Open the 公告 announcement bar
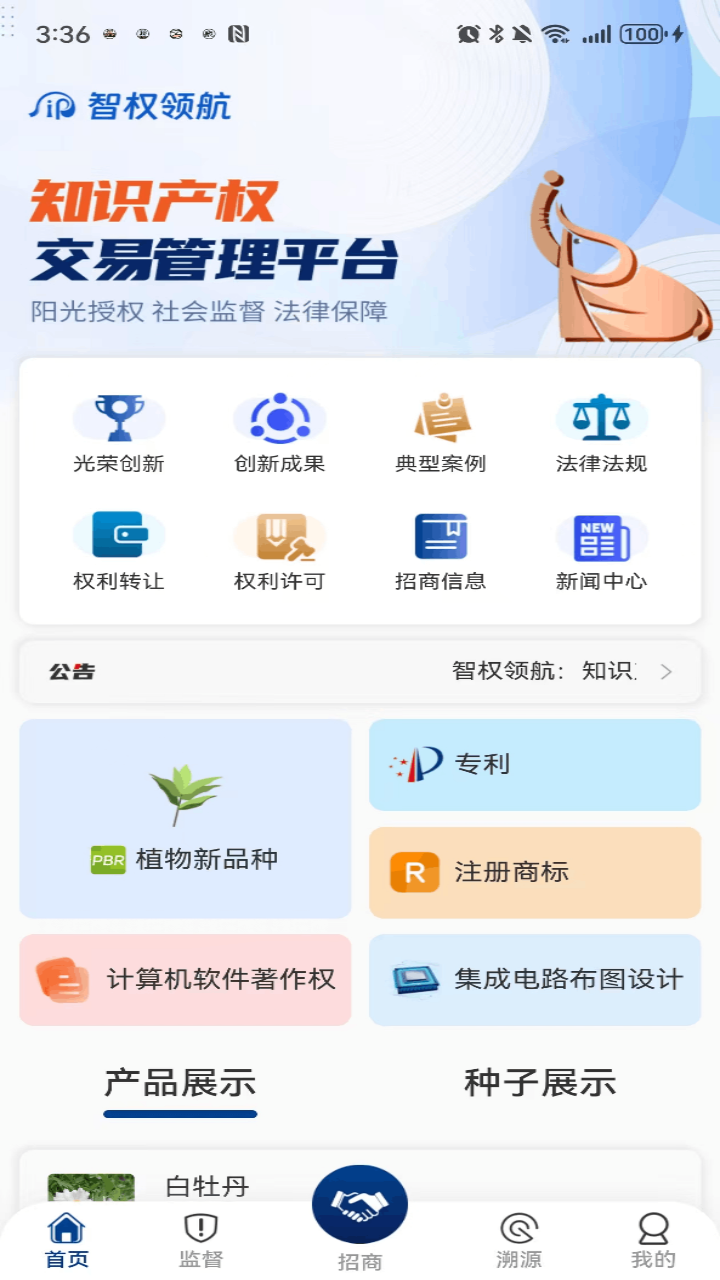This screenshot has height=1280, width=720. [360, 671]
